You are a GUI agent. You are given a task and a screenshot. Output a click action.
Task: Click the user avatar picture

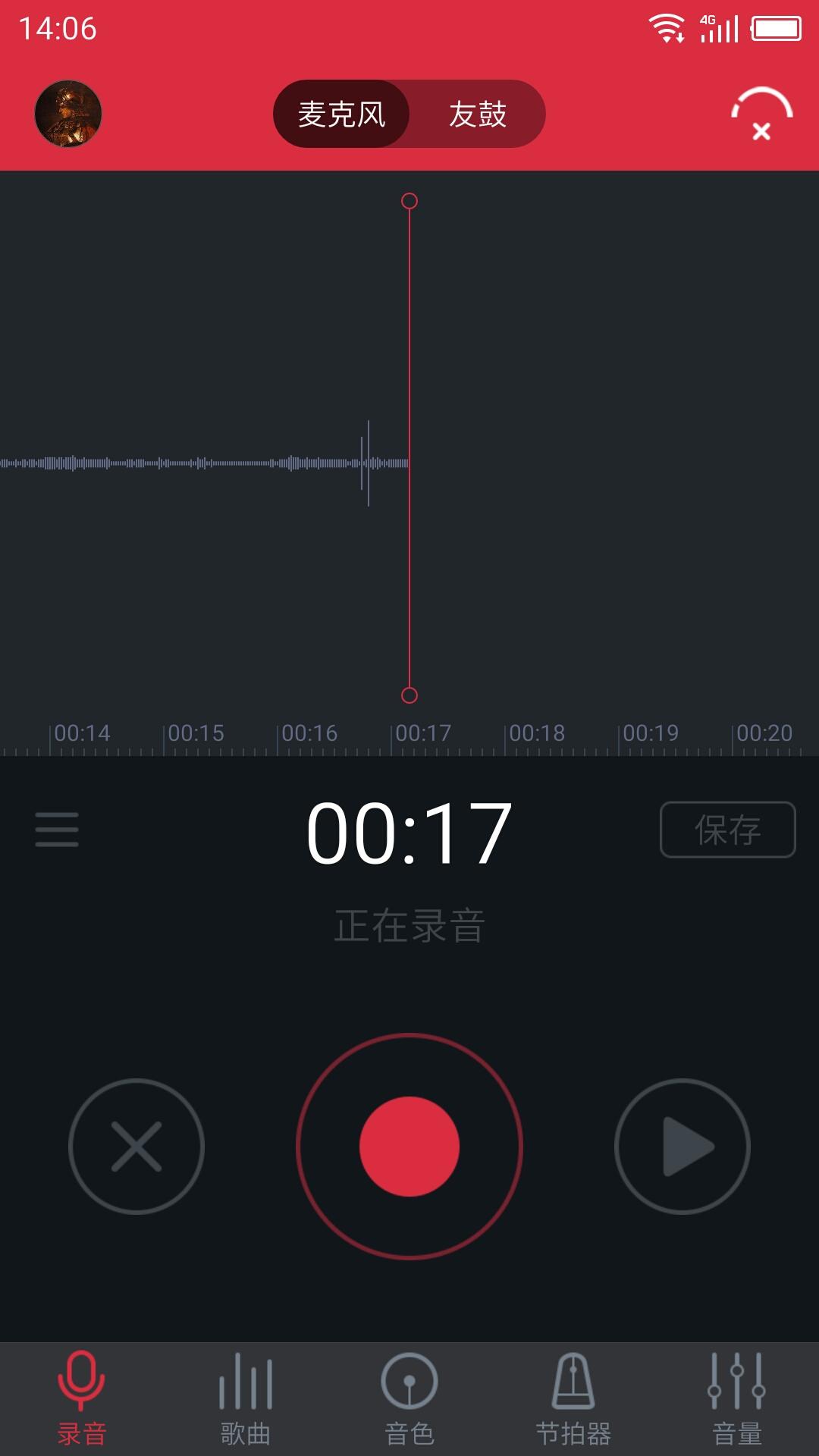tap(68, 112)
